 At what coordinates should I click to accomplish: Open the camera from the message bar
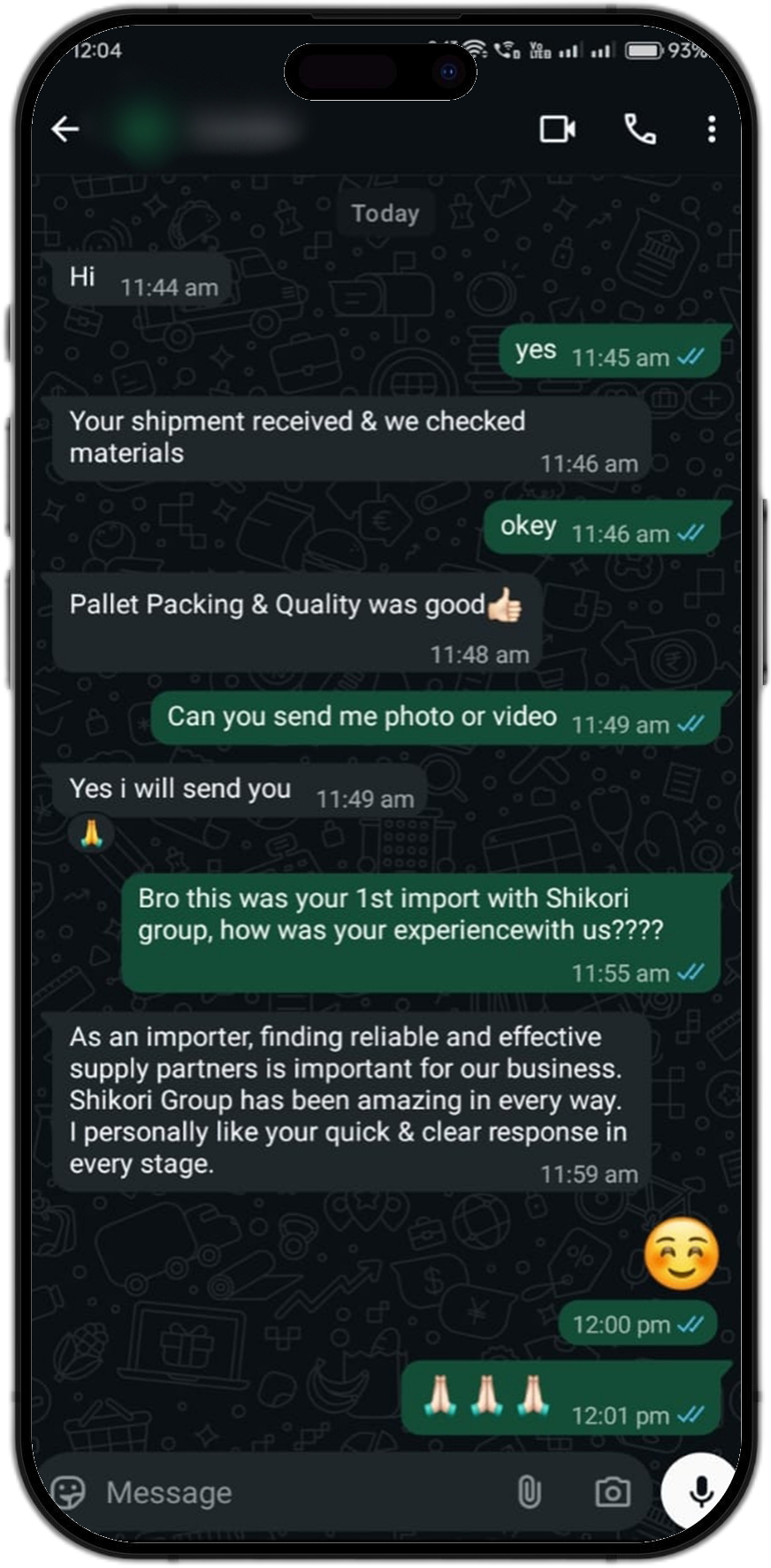pyautogui.click(x=612, y=1492)
